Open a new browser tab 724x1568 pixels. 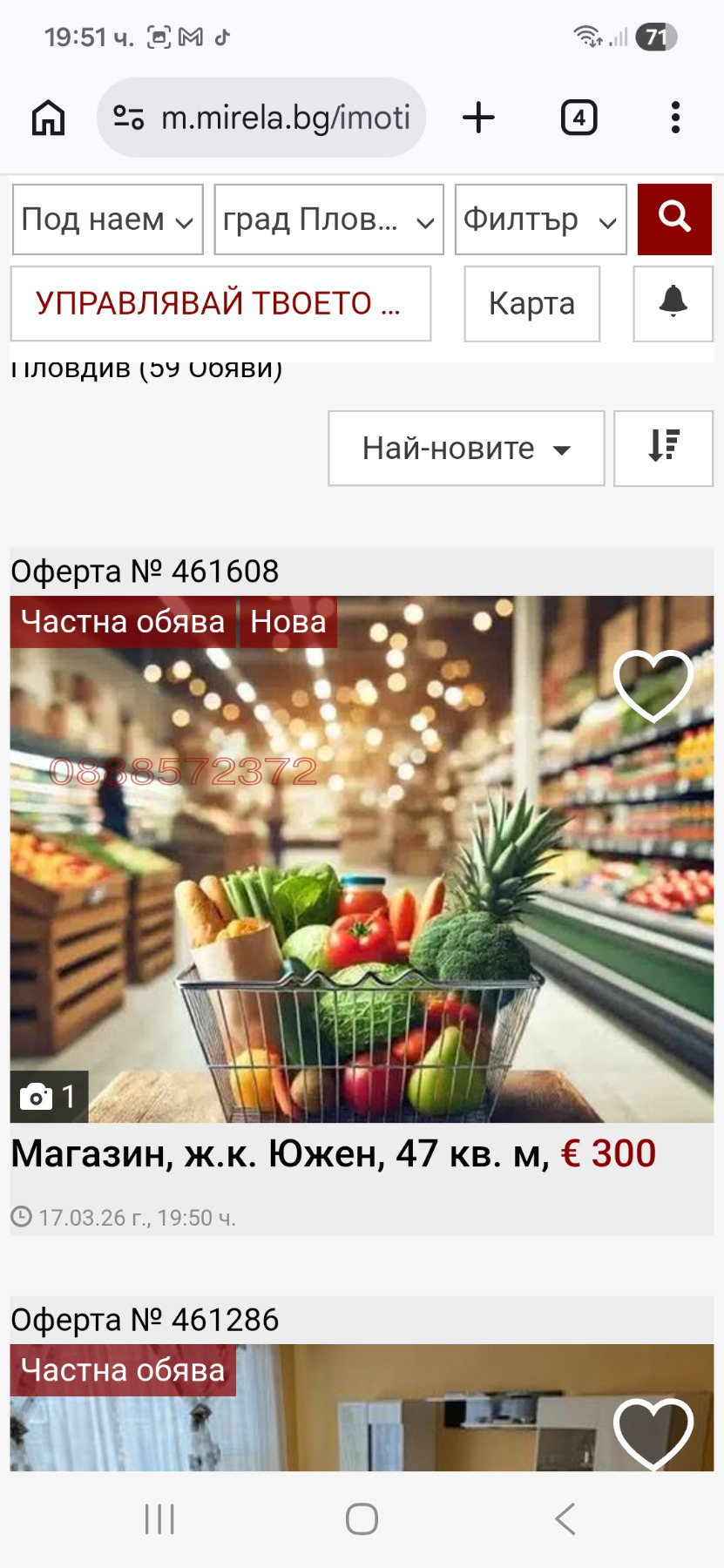tap(478, 118)
